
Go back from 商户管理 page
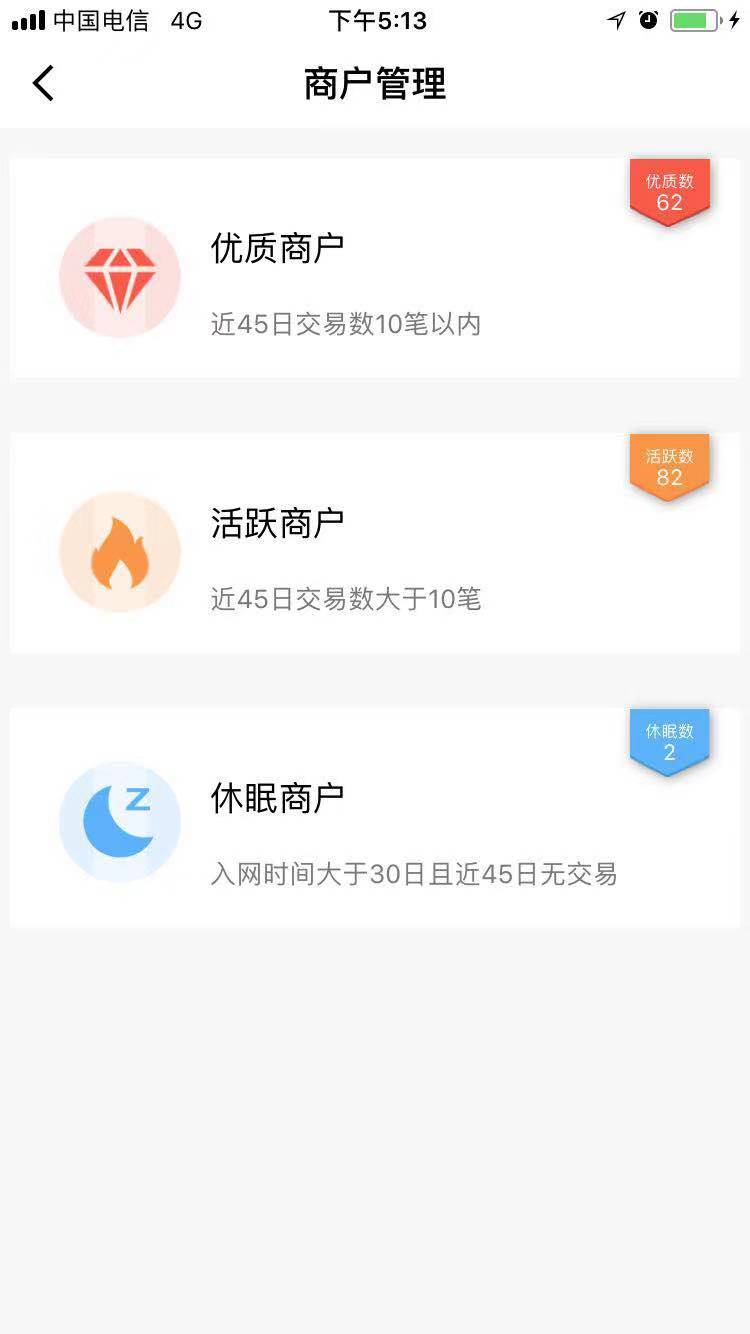click(43, 83)
